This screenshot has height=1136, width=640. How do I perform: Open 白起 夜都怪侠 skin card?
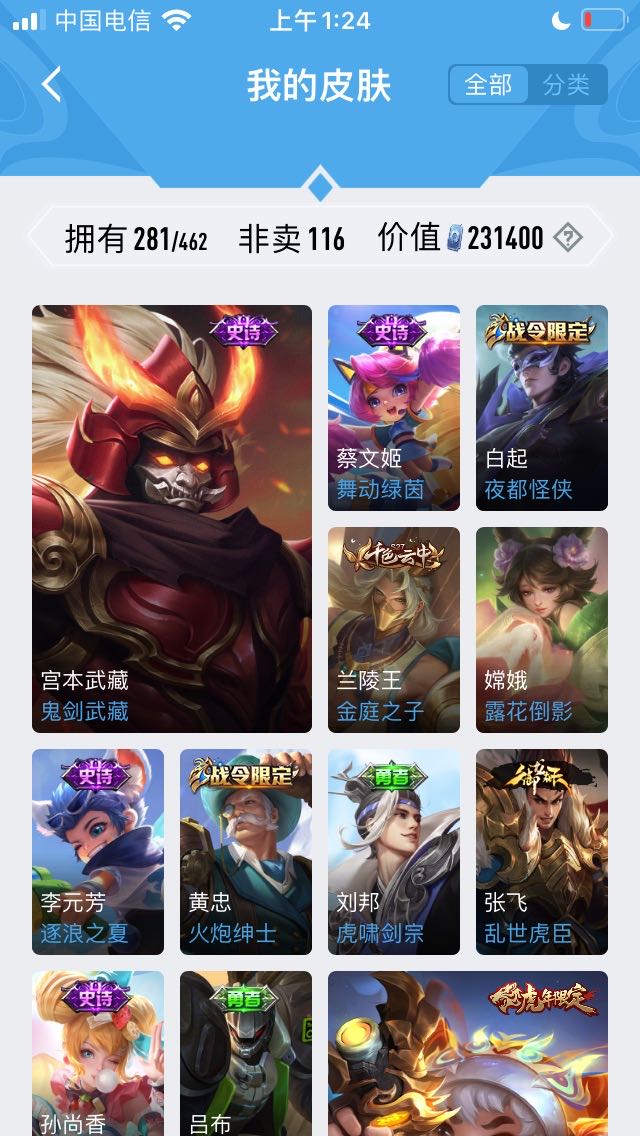[x=542, y=407]
